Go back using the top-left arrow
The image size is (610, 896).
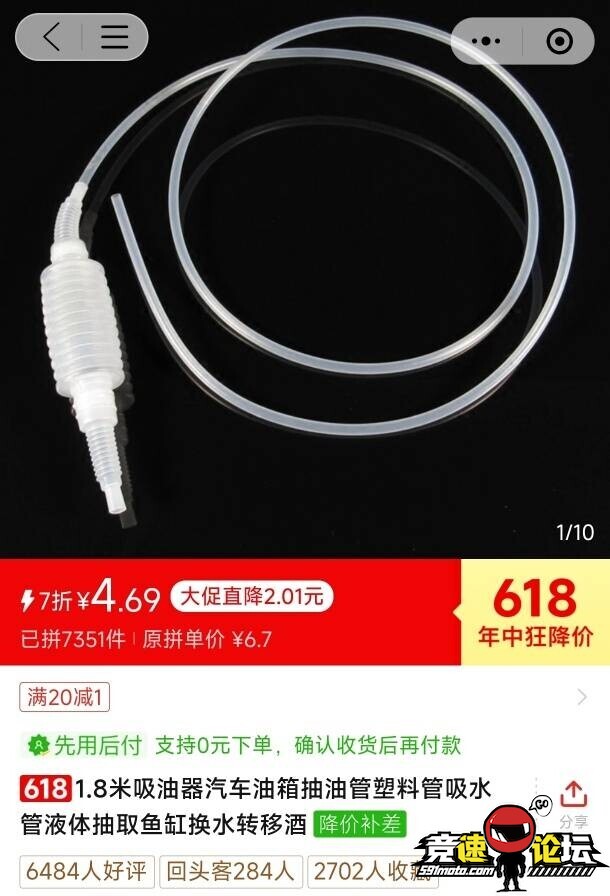(x=50, y=38)
